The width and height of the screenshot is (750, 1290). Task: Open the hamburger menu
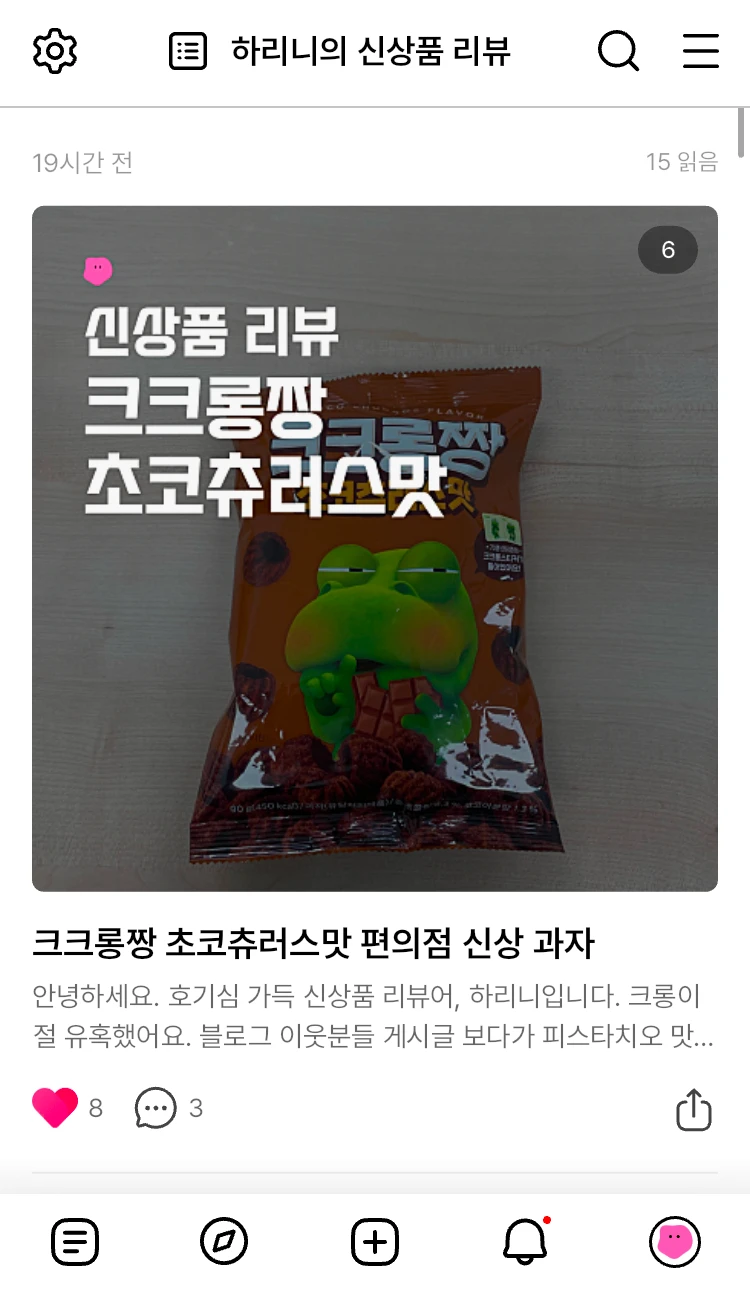(701, 51)
